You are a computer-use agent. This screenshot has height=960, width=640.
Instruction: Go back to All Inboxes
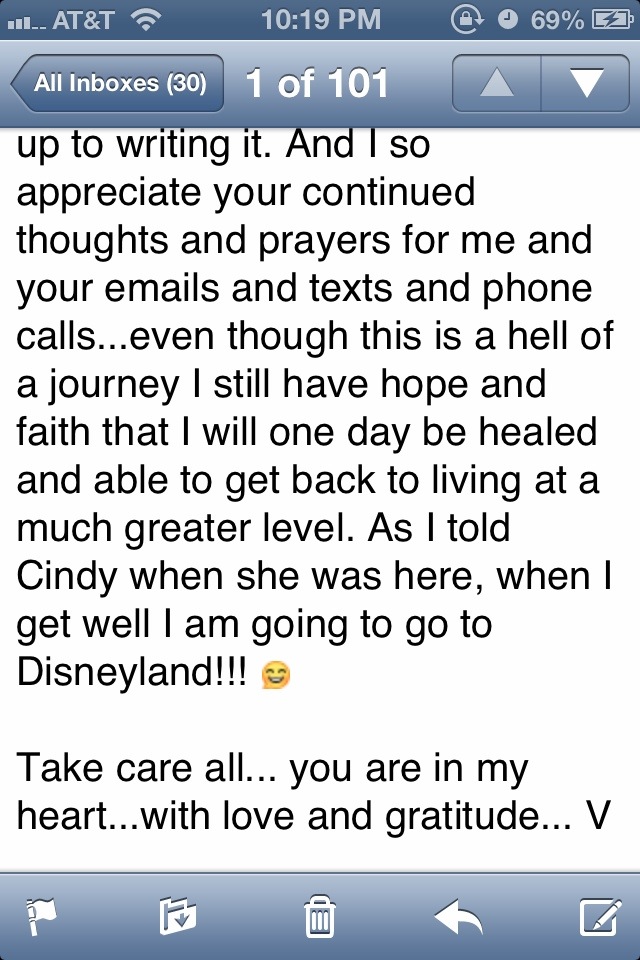click(x=117, y=83)
